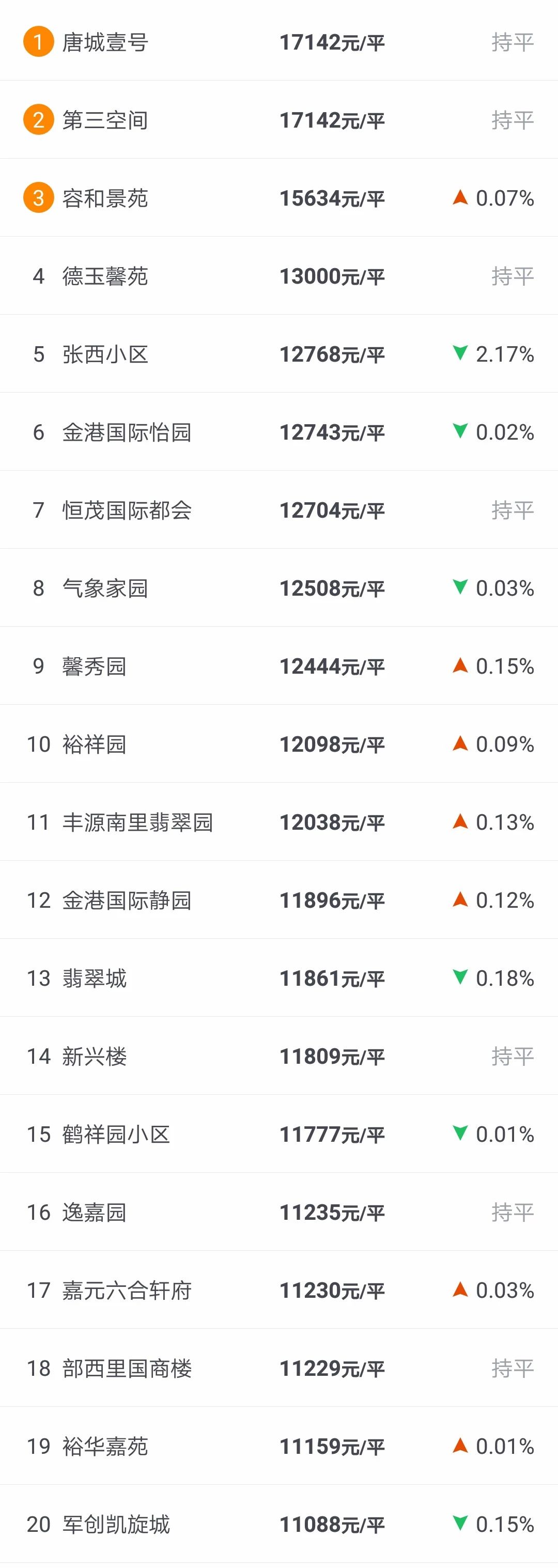
Task: View the 逸嘉园 community row
Action: (95, 1212)
